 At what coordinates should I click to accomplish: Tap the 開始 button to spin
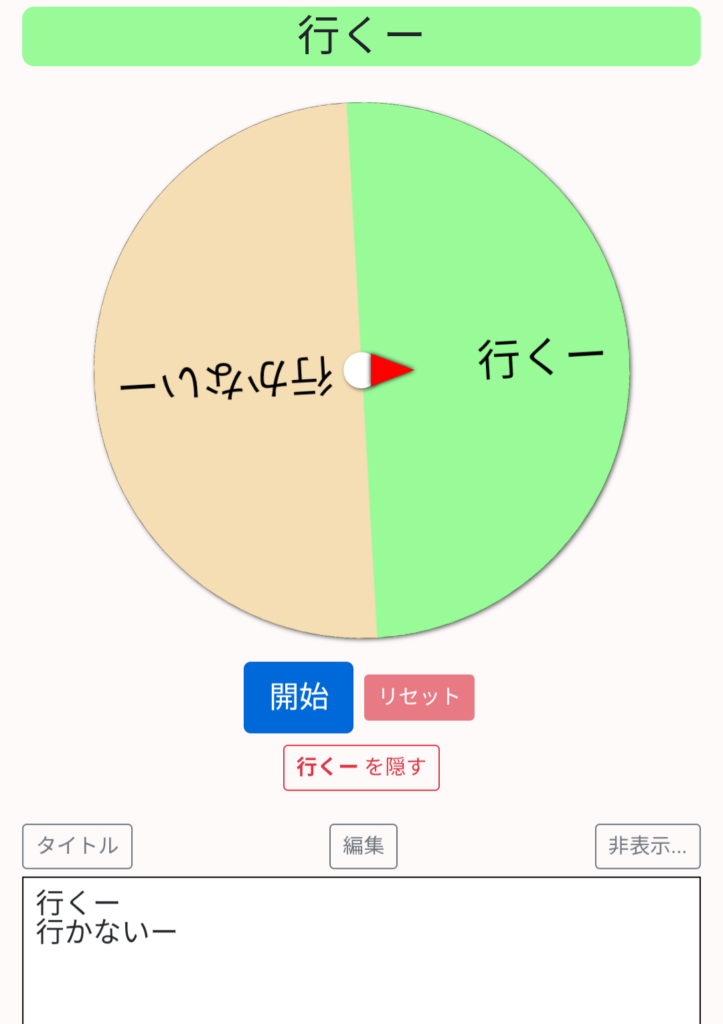click(298, 697)
